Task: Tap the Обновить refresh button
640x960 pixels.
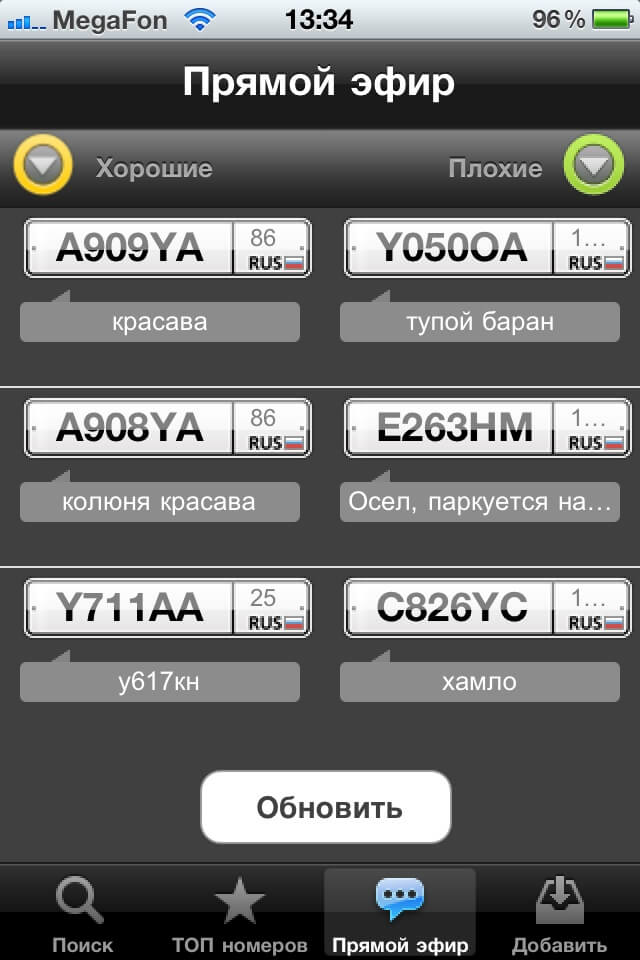Action: (326, 807)
